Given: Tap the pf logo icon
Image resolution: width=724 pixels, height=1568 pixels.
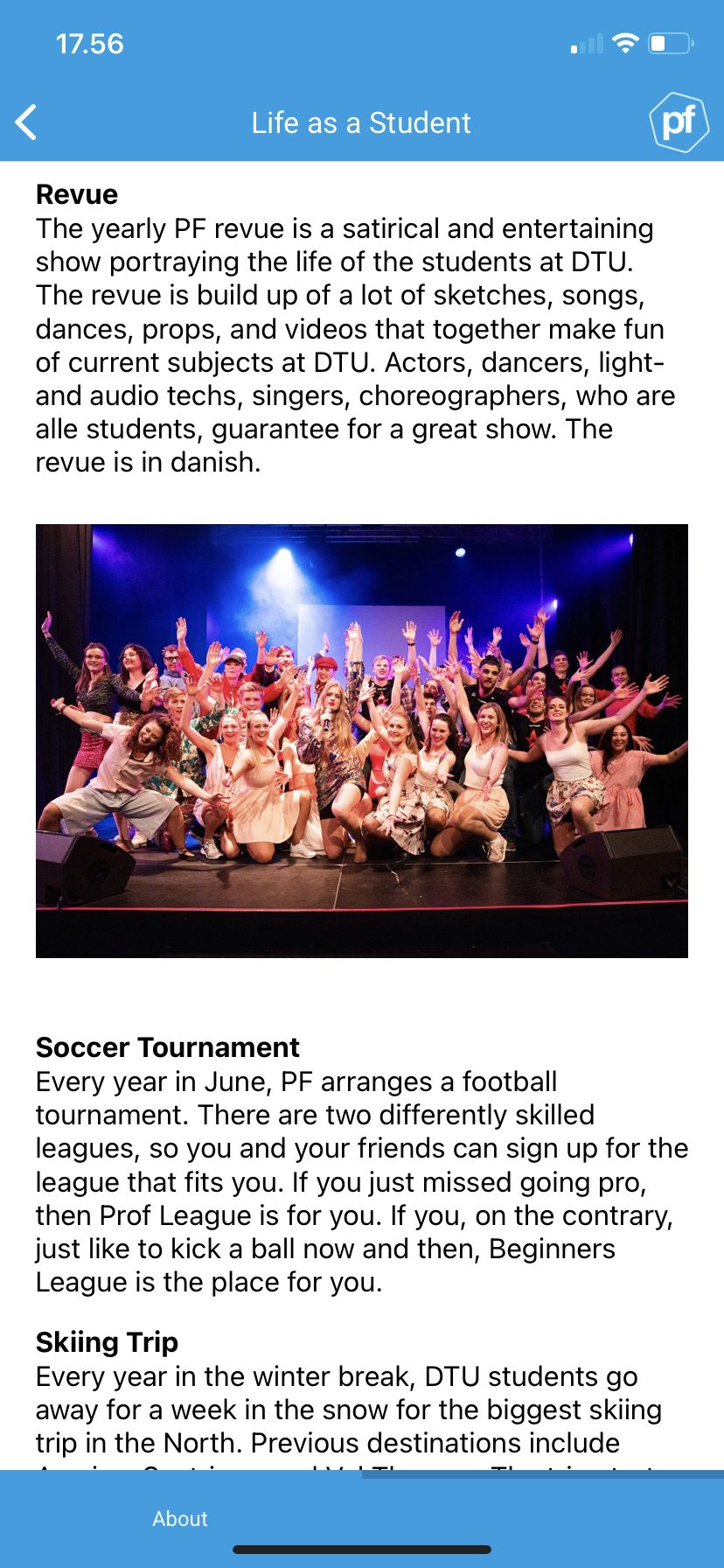Looking at the screenshot, I should click(679, 122).
